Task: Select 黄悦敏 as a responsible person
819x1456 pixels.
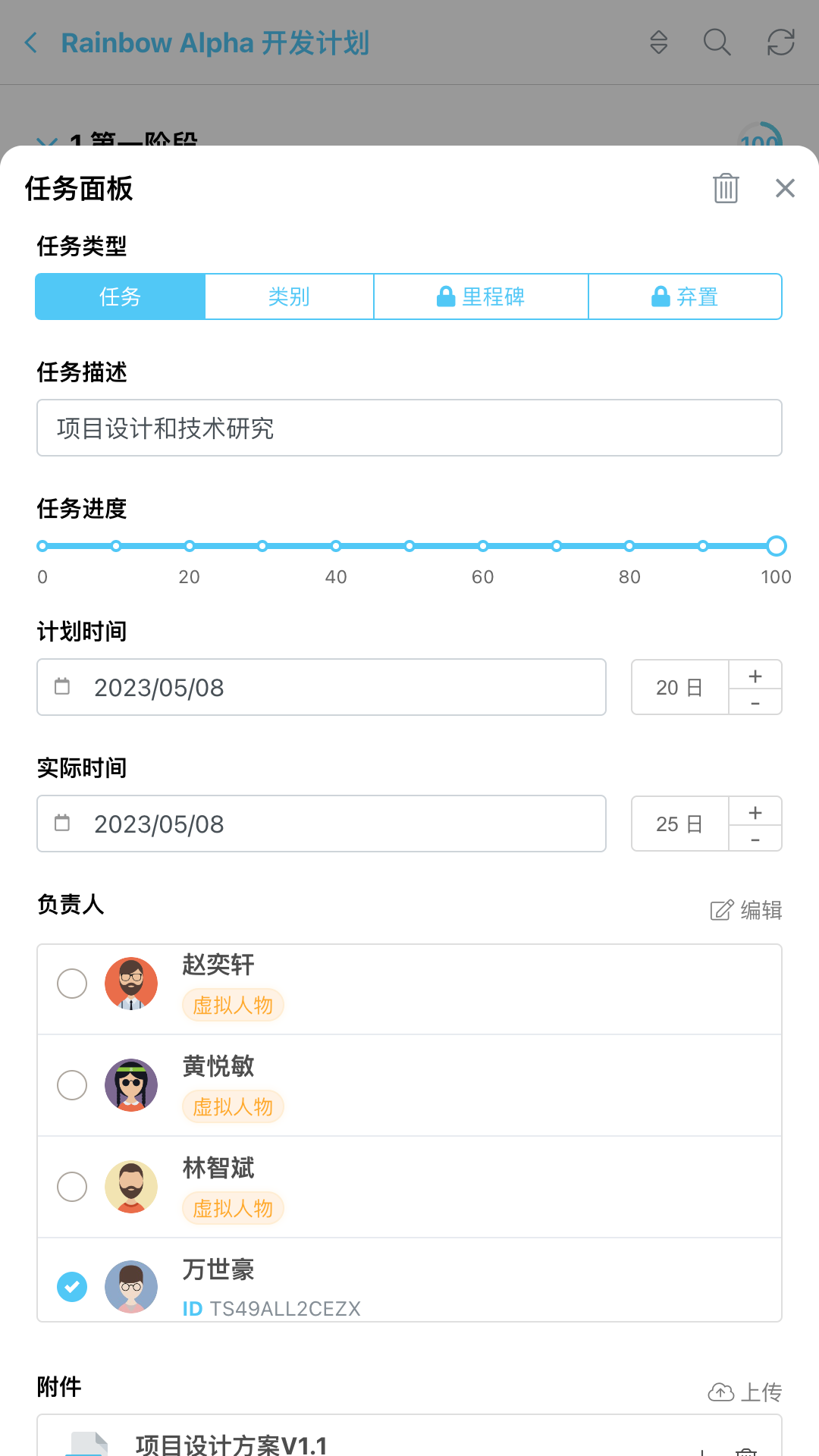Action: click(72, 1085)
